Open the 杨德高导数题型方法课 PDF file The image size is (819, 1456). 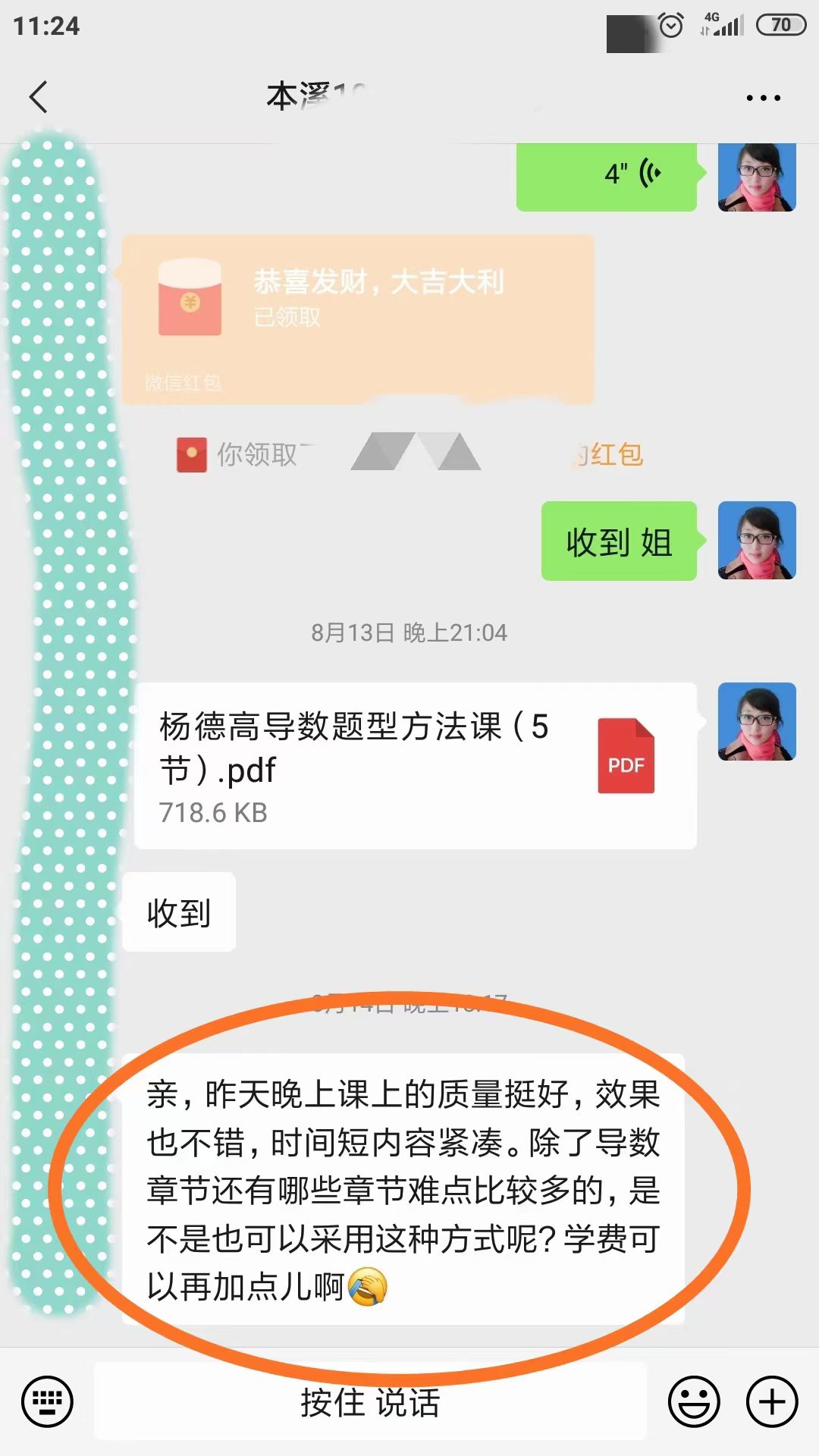point(415,765)
